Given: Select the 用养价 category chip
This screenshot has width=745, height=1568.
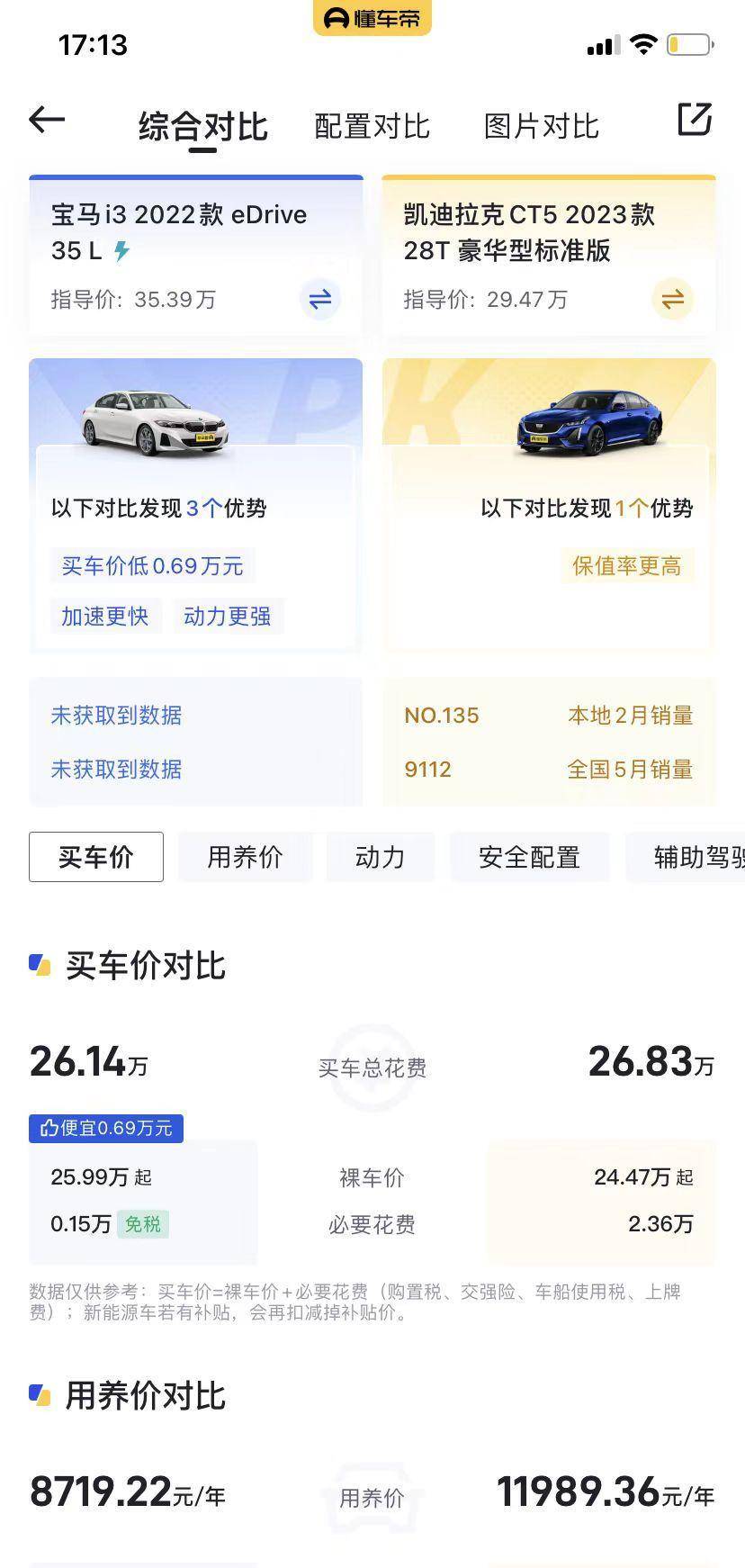Looking at the screenshot, I should coord(246,857).
